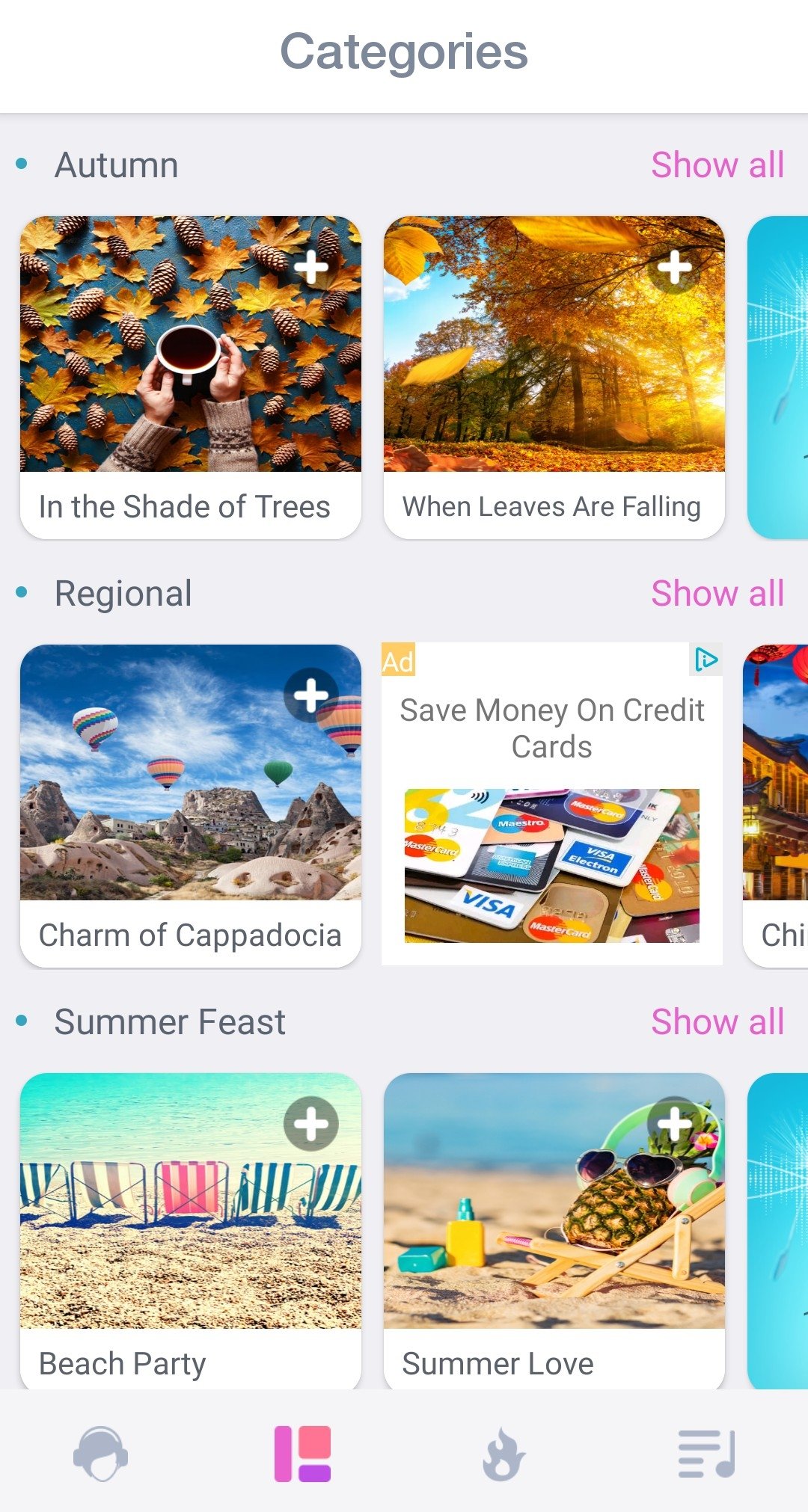Open When Leaves Are Falling card
The width and height of the screenshot is (808, 1512).
click(554, 378)
